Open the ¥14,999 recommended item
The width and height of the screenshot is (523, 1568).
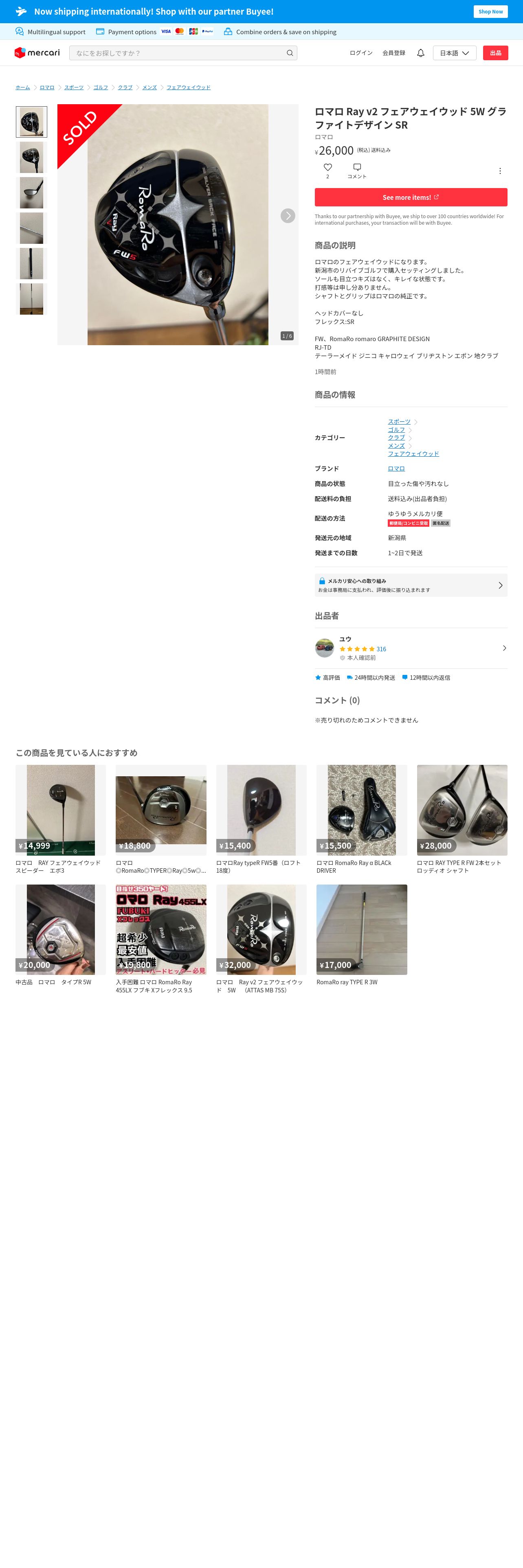pyautogui.click(x=60, y=819)
